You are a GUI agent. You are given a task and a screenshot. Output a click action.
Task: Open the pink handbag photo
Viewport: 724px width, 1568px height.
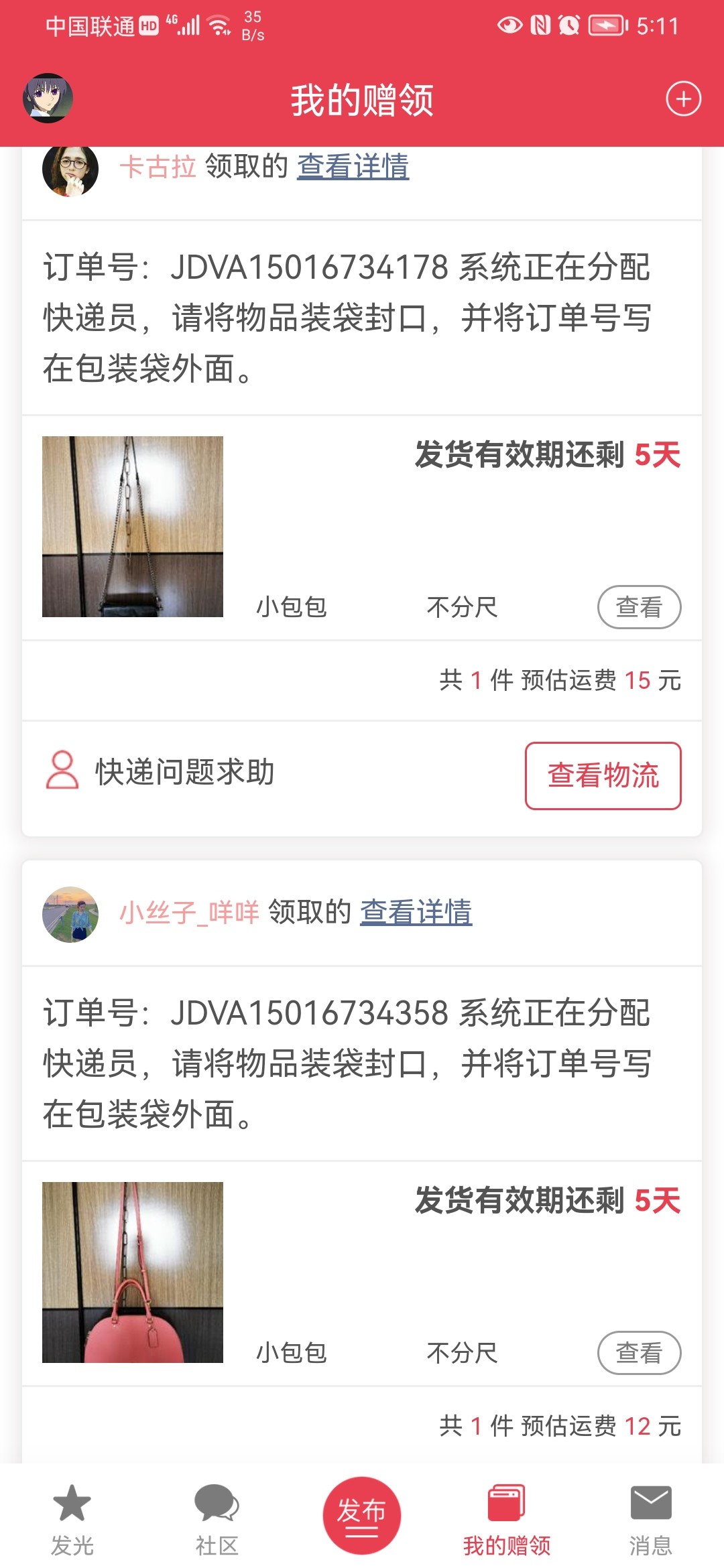pos(133,1272)
